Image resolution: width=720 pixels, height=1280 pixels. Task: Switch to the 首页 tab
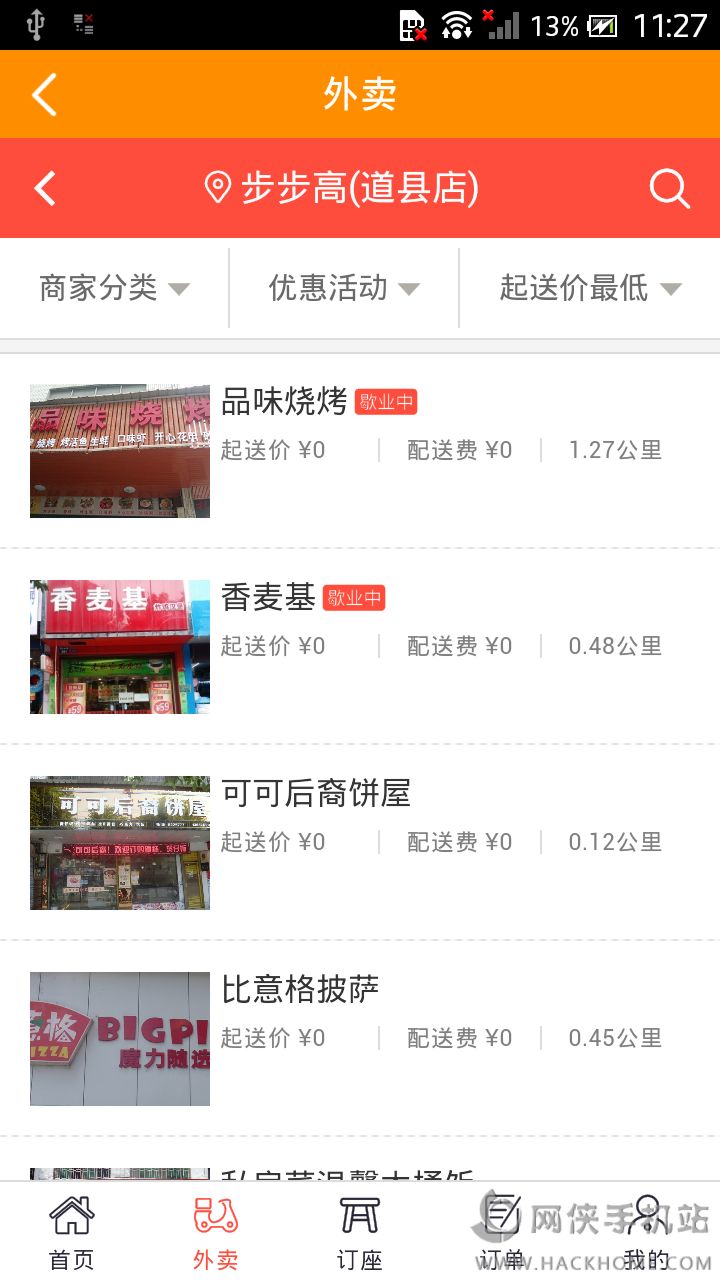tap(72, 1232)
